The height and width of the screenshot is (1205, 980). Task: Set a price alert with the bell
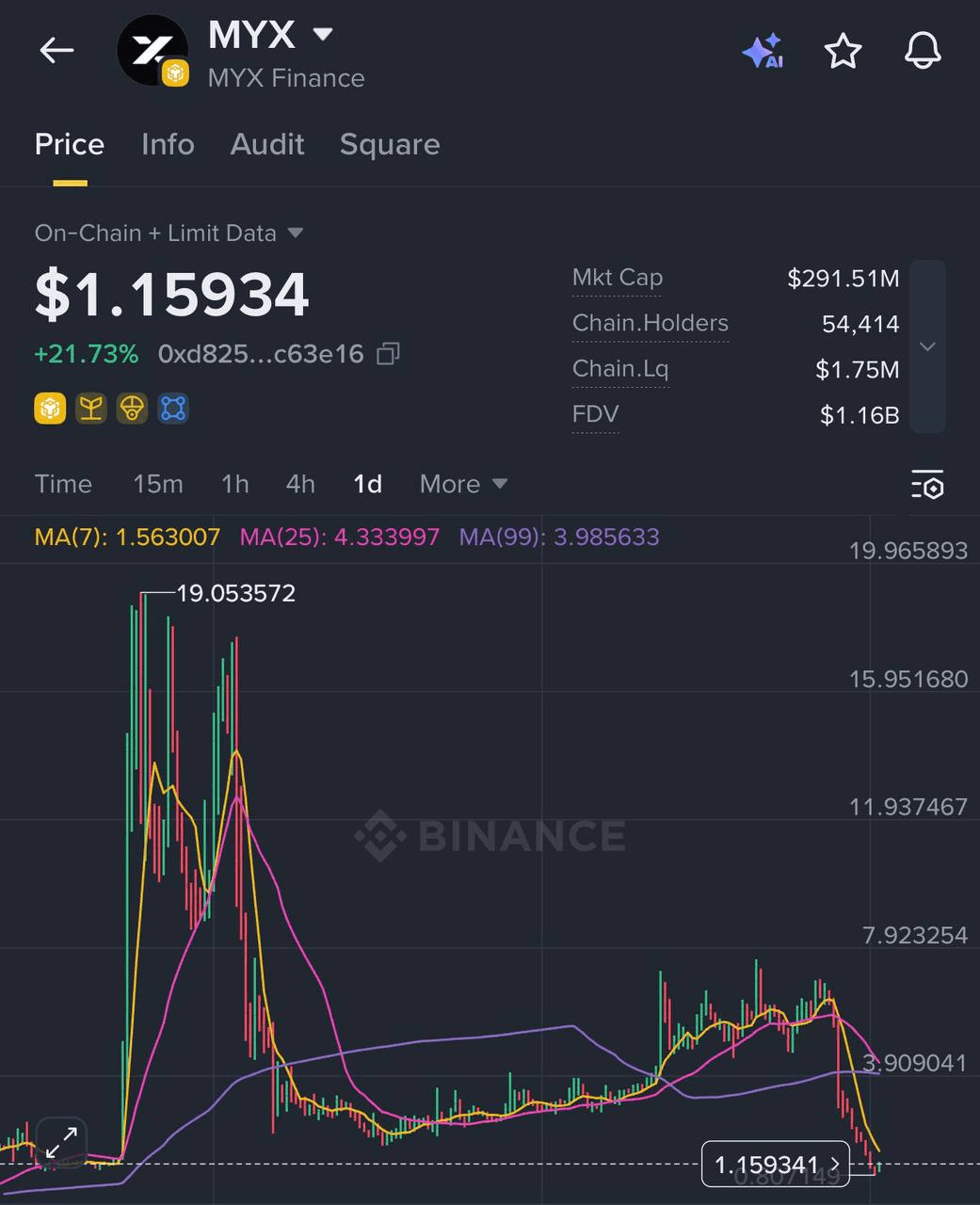[x=923, y=51]
